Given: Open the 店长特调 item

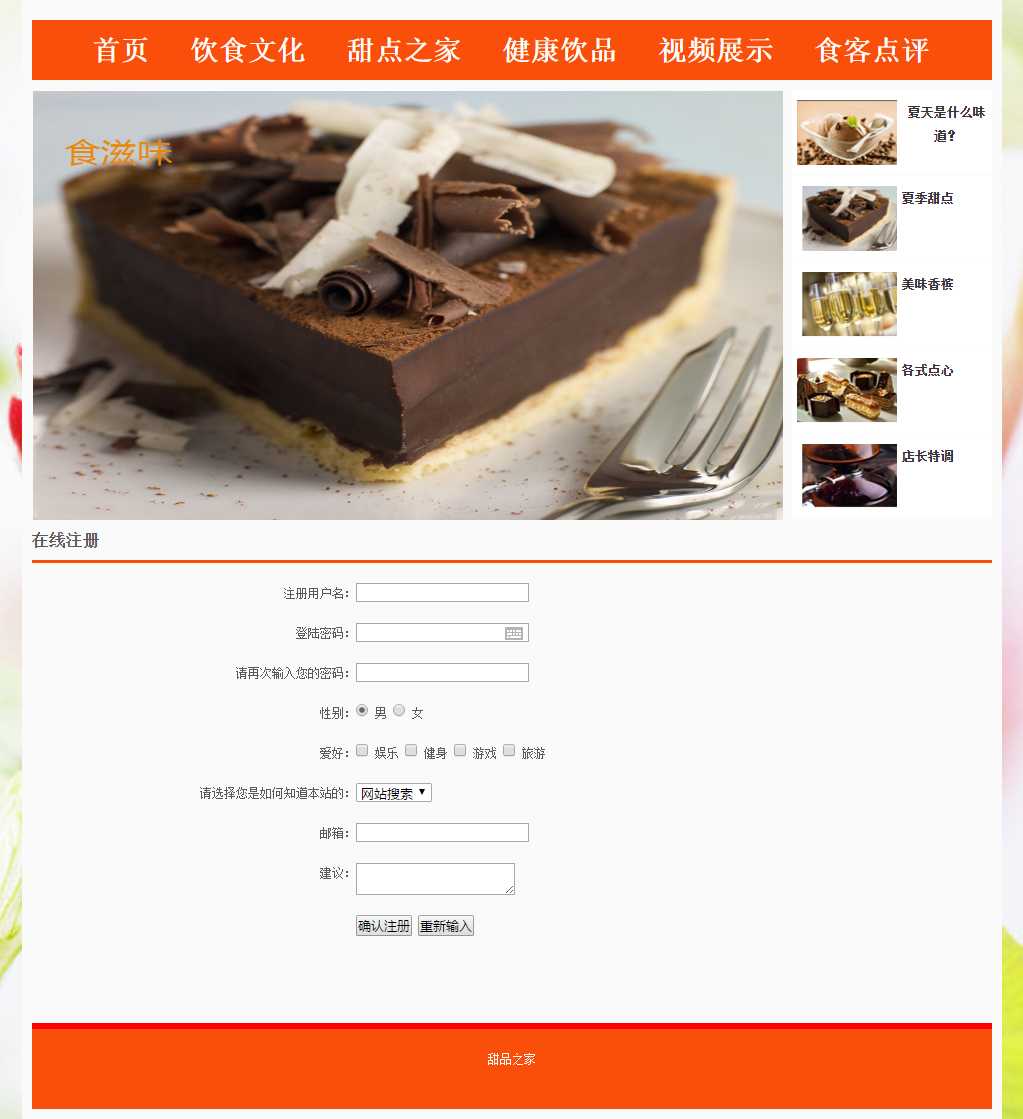Looking at the screenshot, I should click(x=849, y=476).
